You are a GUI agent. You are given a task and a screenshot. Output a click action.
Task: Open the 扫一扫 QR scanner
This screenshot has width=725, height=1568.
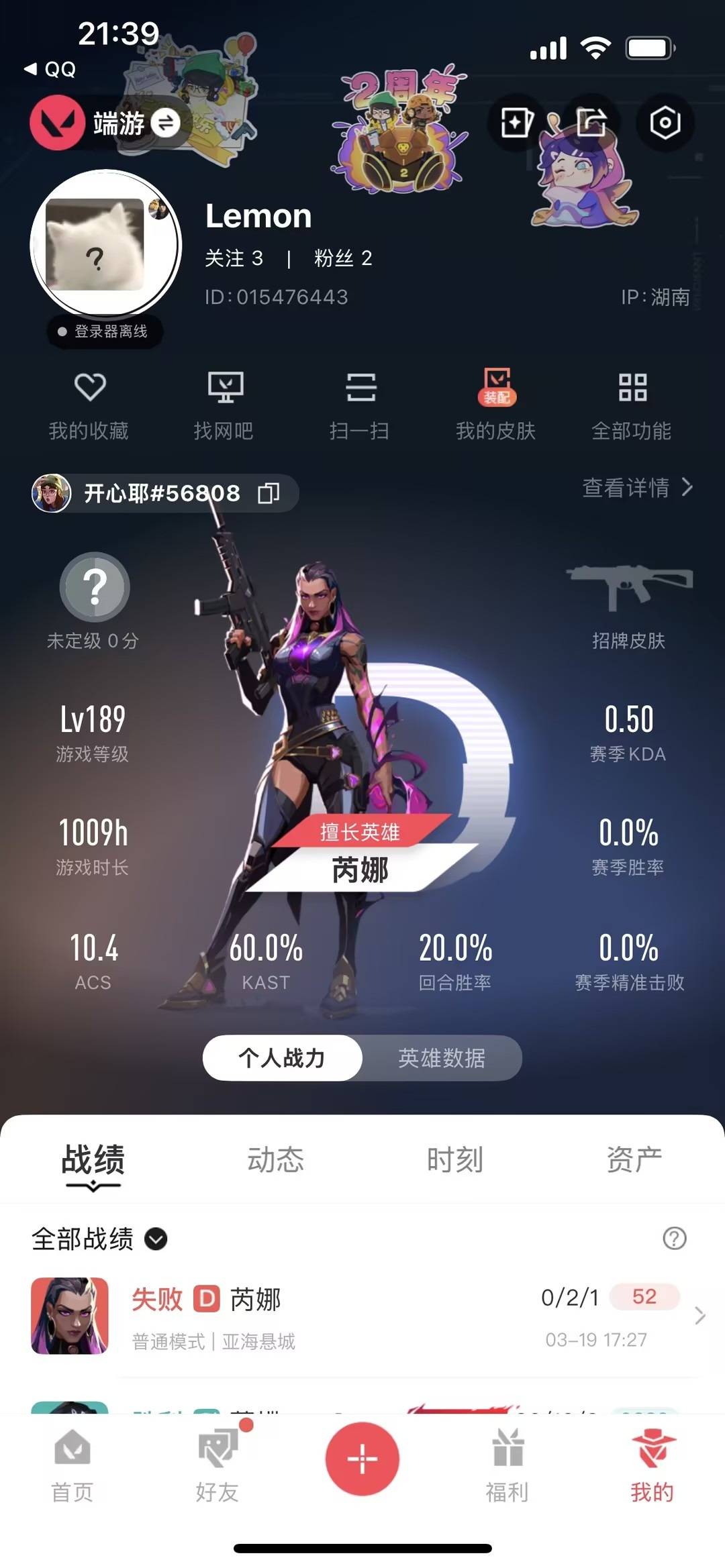360,403
